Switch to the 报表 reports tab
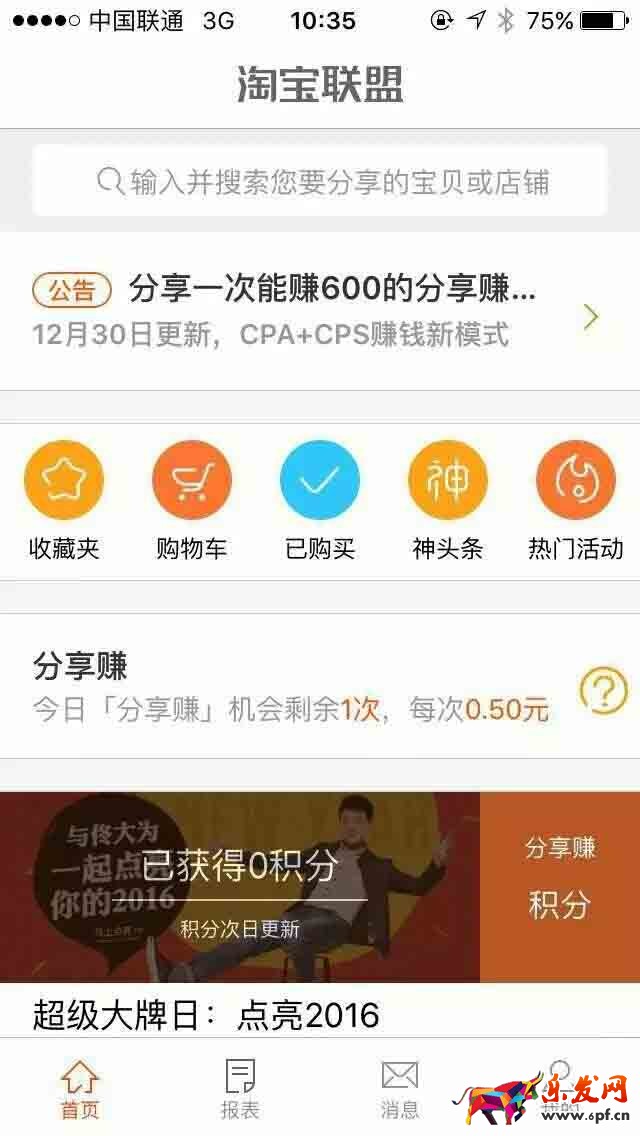The width and height of the screenshot is (640, 1136). (x=240, y=1088)
